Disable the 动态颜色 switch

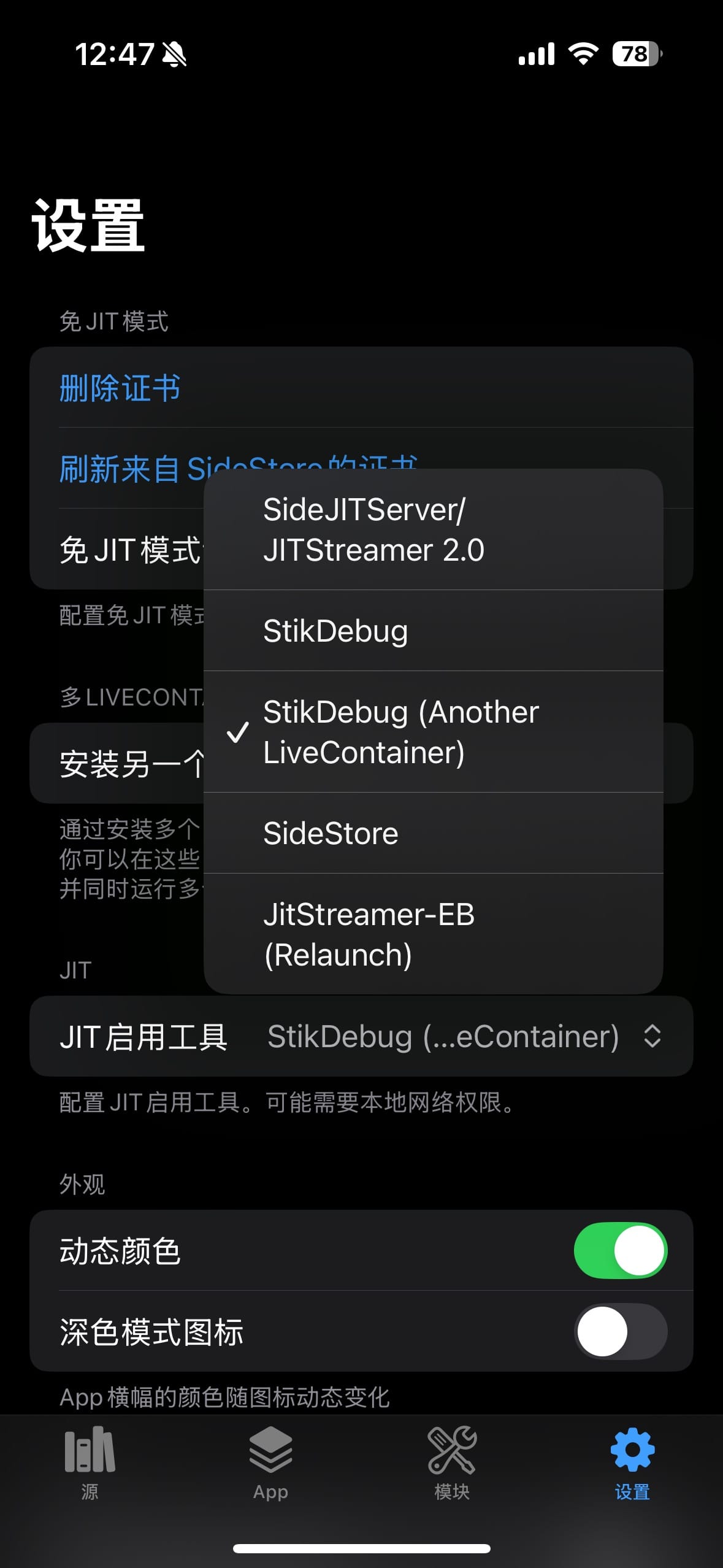(x=620, y=1250)
